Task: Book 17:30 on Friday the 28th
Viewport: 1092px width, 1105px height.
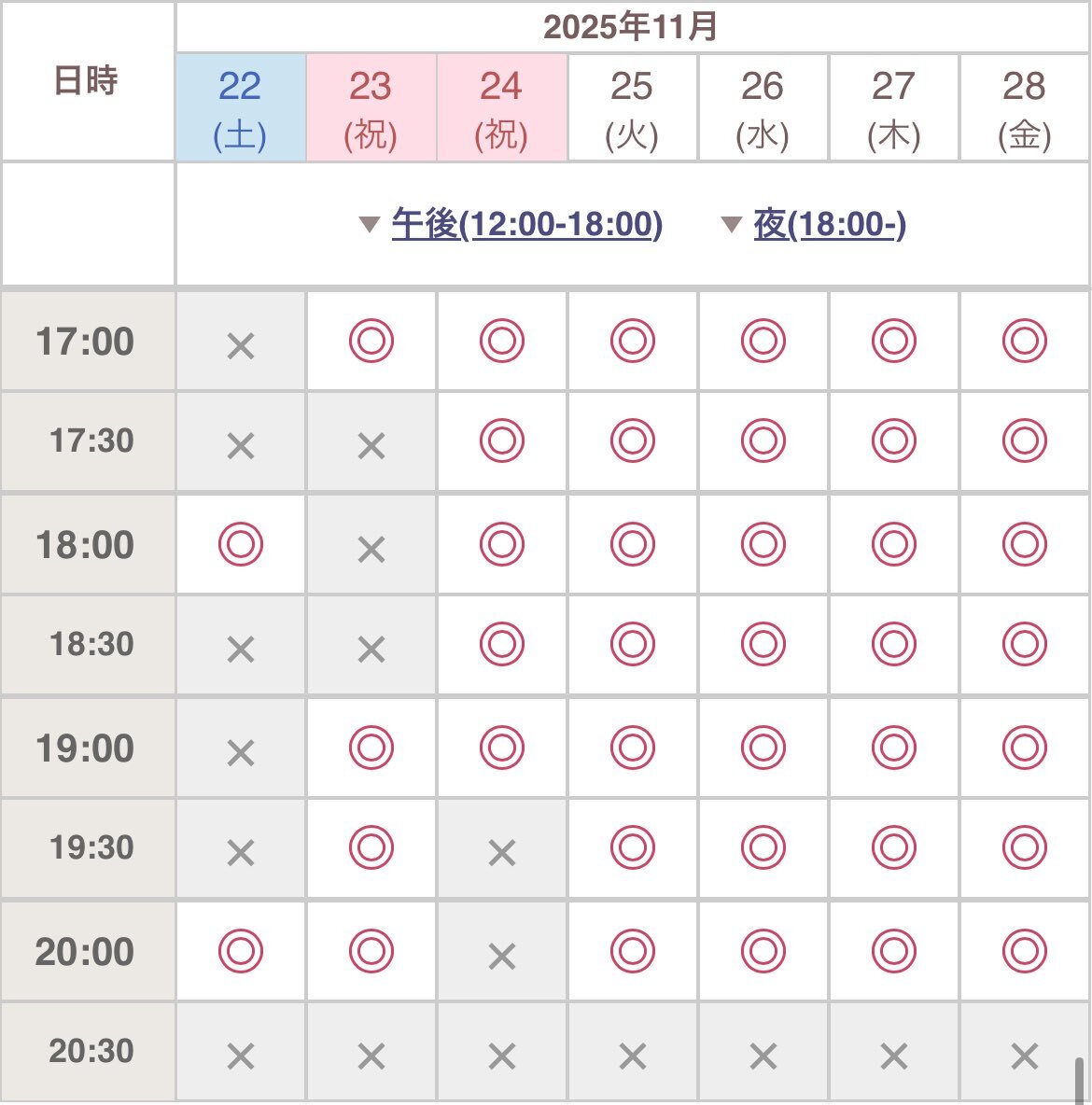Action: (x=1024, y=441)
